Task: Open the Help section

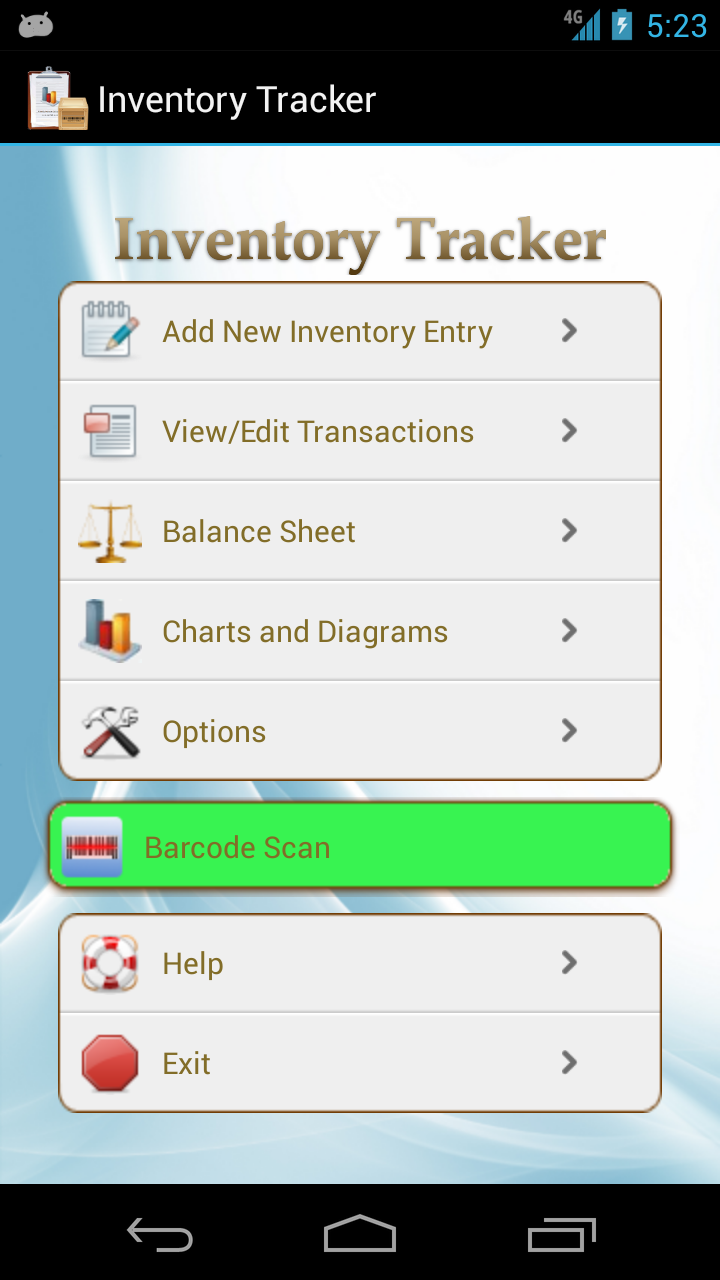Action: tap(360, 963)
